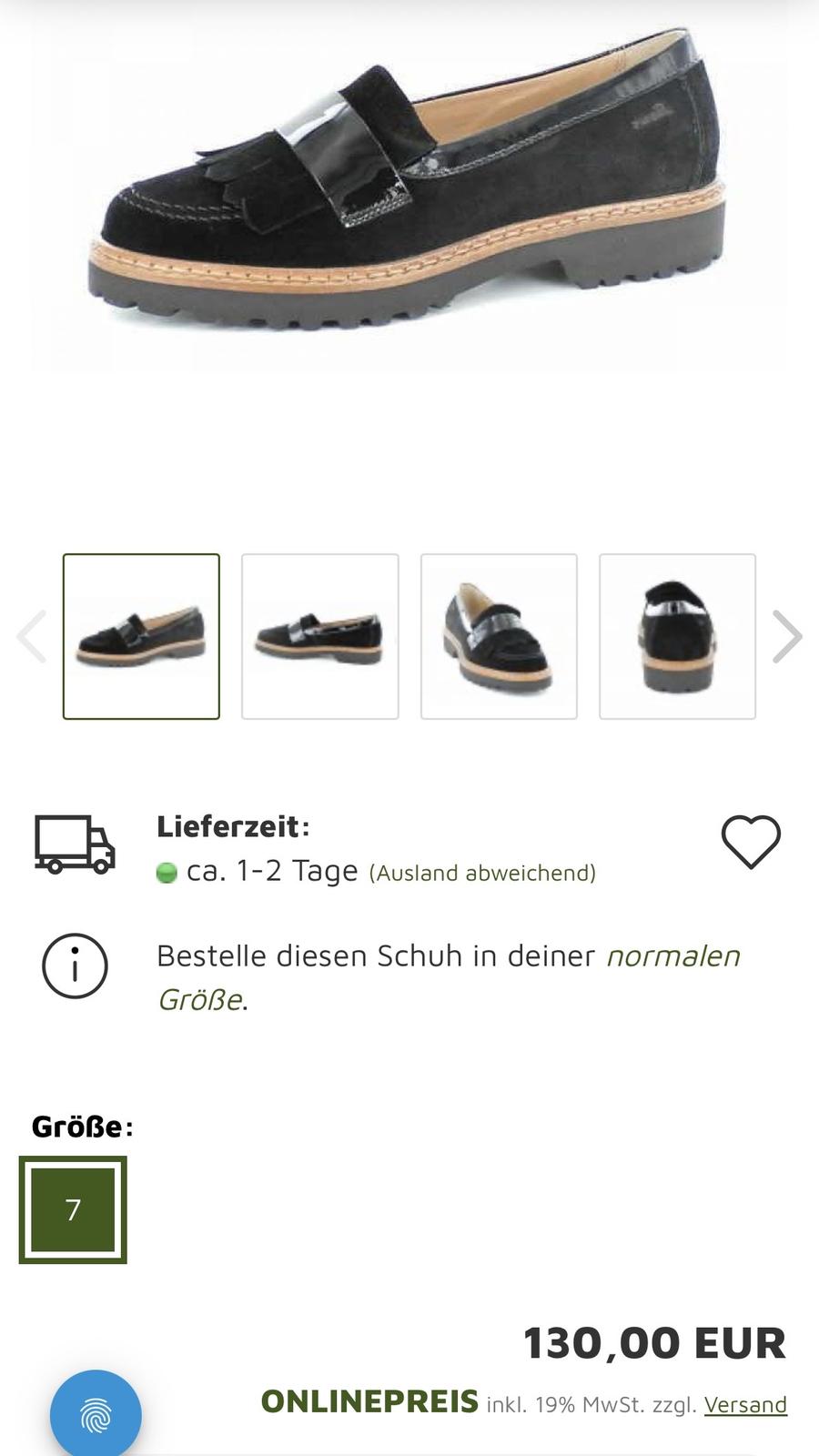Choose size 7

73,1209
